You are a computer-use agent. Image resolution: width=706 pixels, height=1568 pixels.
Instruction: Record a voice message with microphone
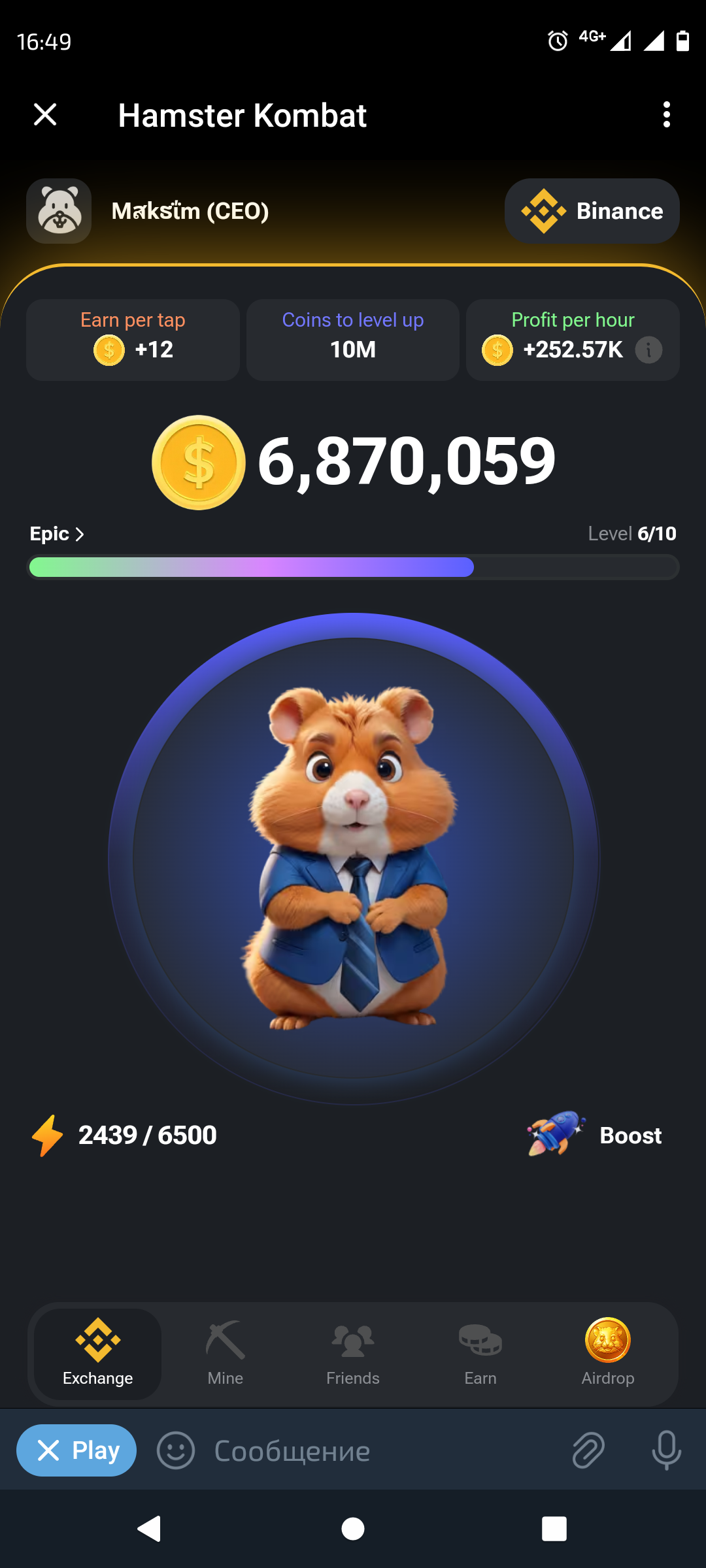666,1451
